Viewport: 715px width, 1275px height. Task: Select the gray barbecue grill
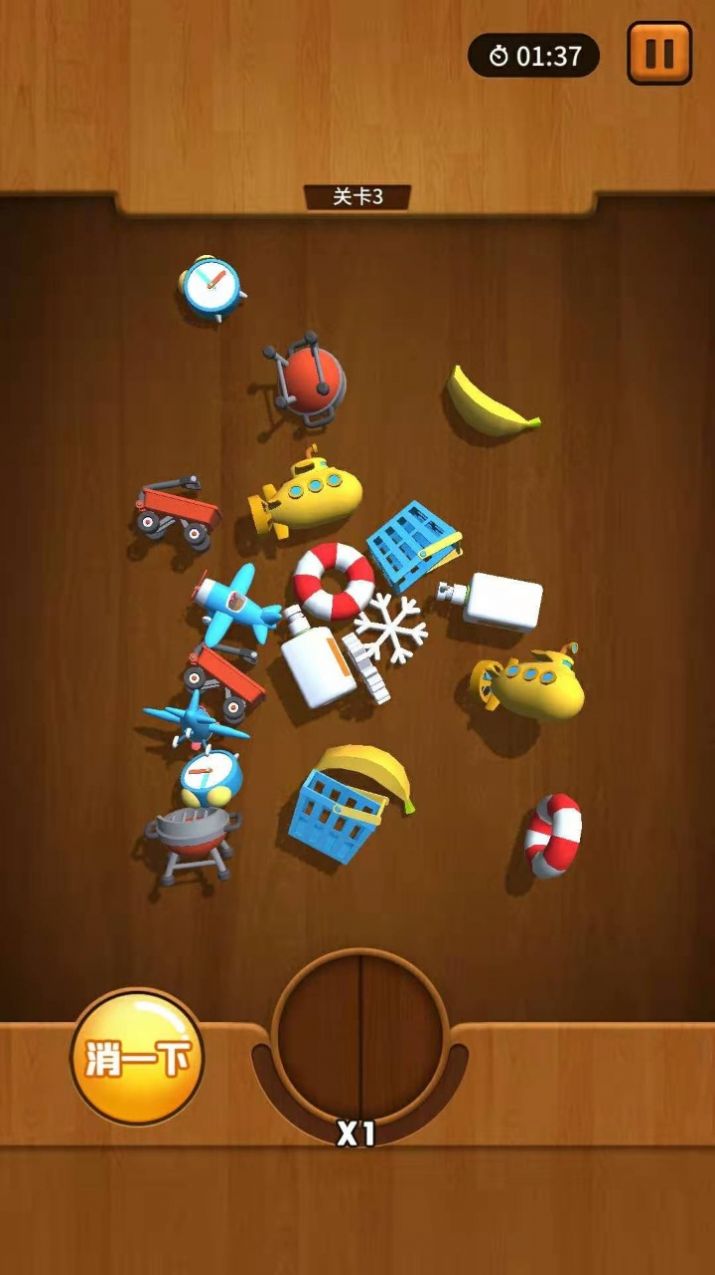tap(192, 840)
